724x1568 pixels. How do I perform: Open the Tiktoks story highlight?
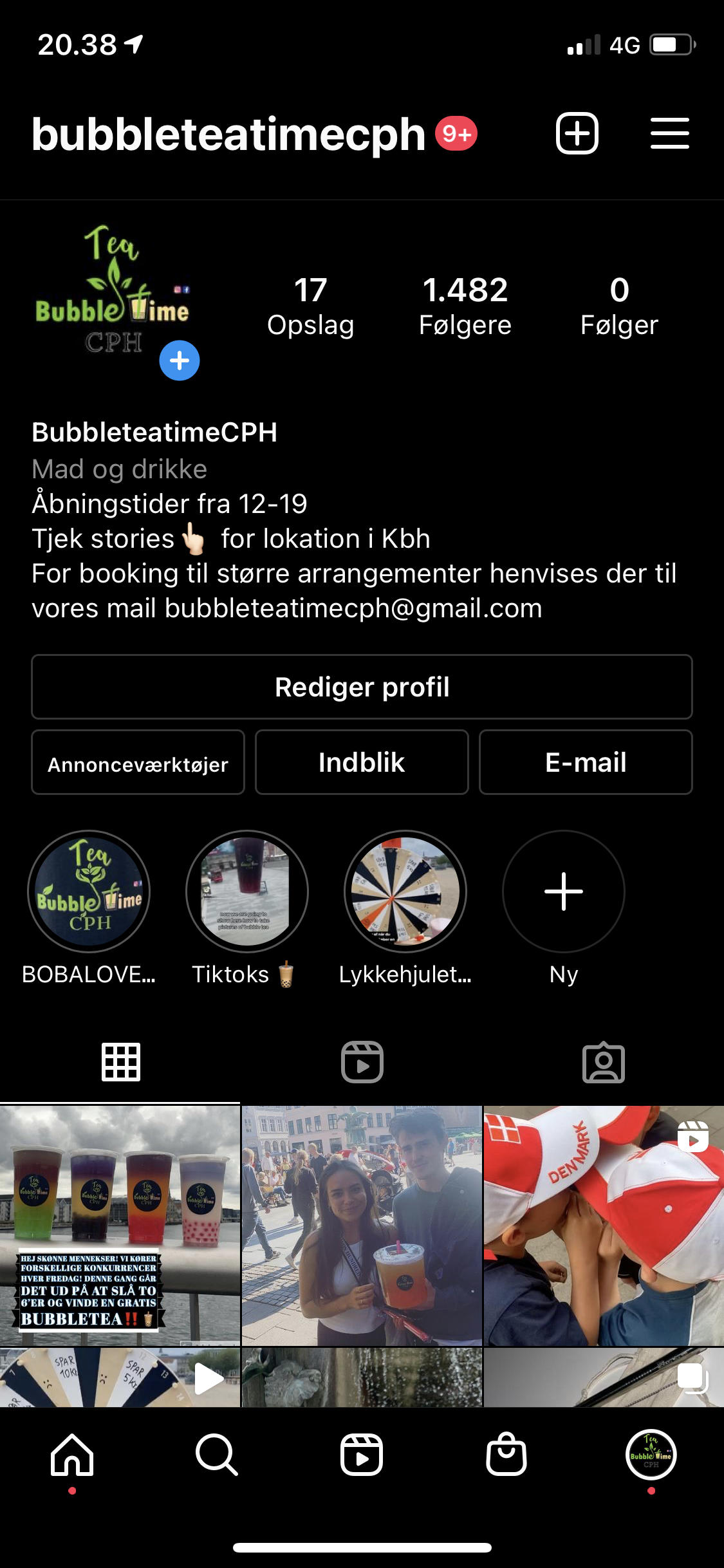click(x=247, y=891)
